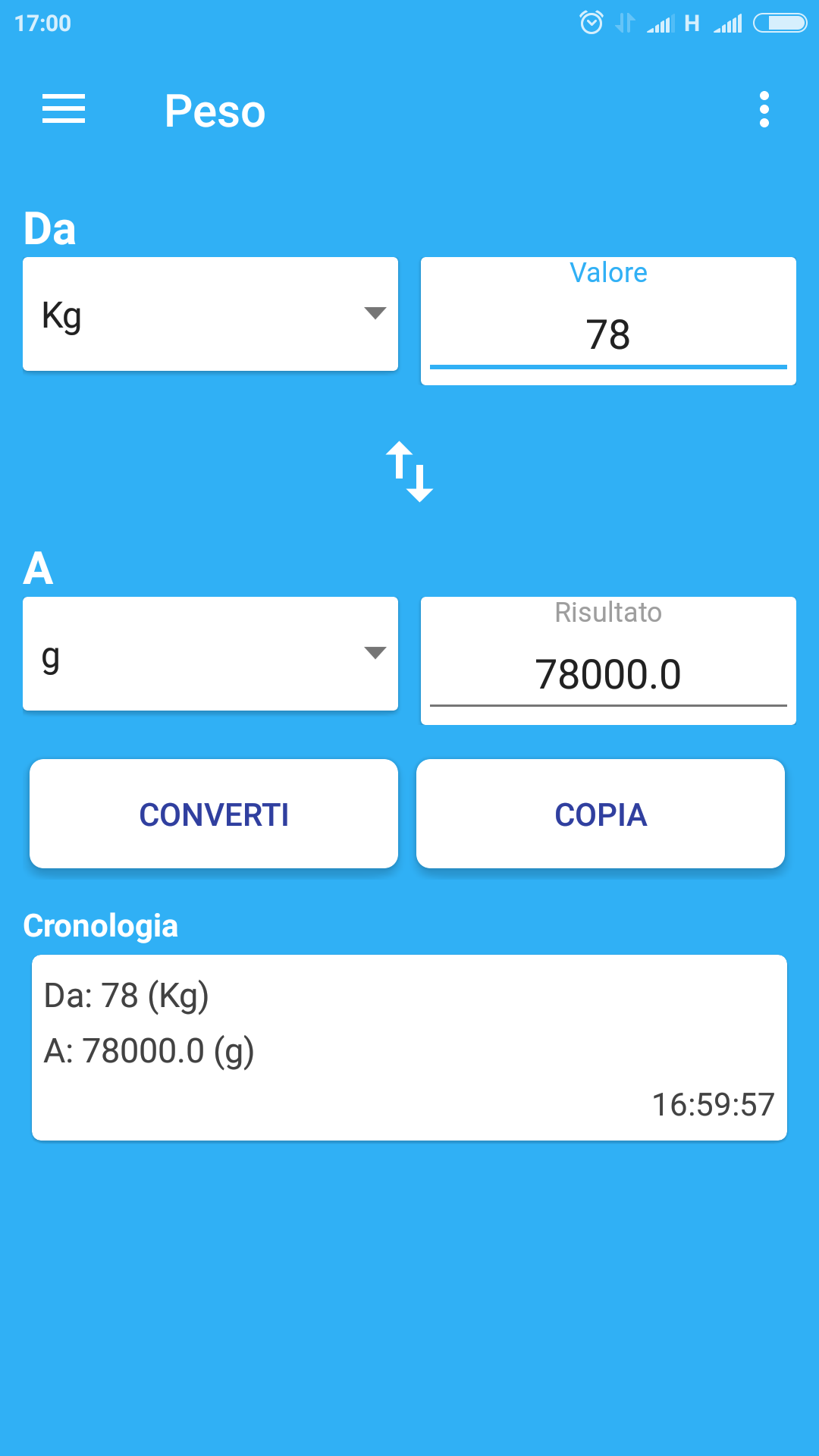Expand the A unit dropdown showing g
The image size is (819, 1456).
(210, 654)
